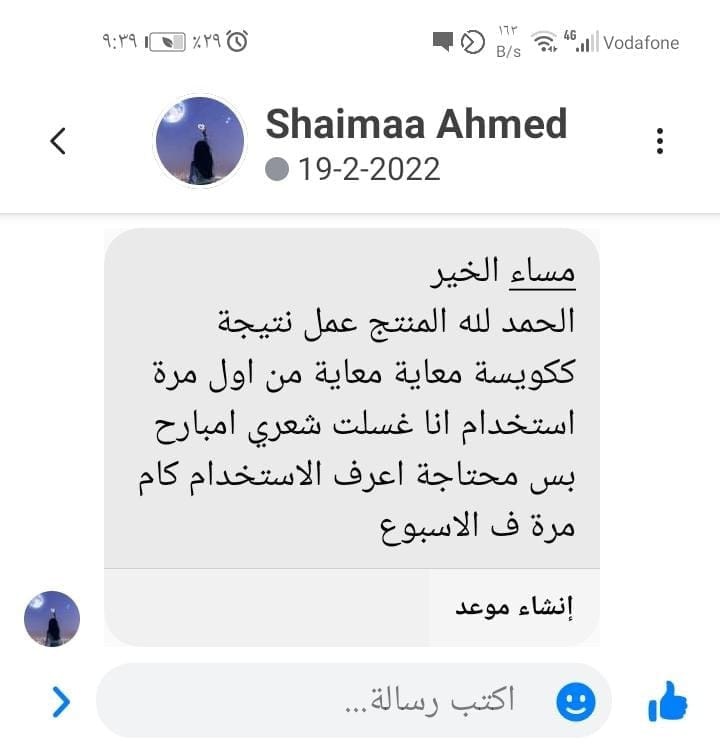Tap the إنشاء موعد button

point(514,607)
